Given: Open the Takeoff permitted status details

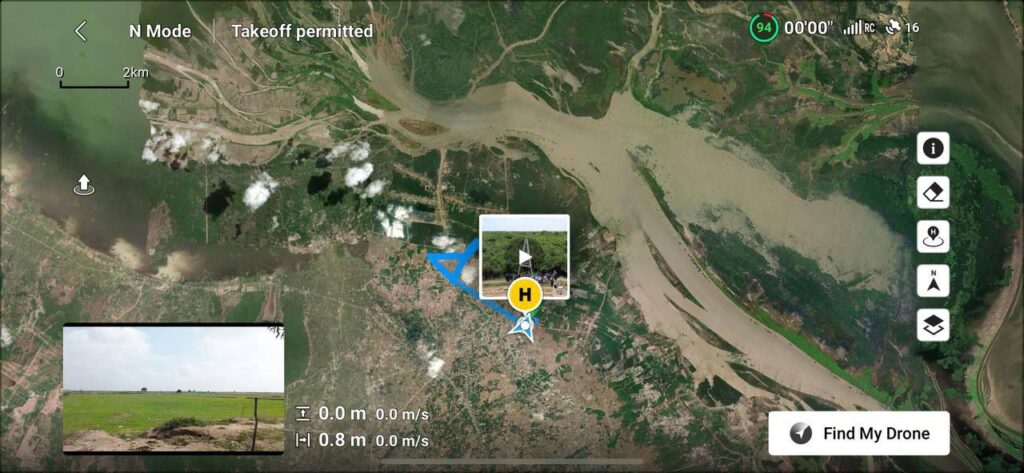Looking at the screenshot, I should (x=302, y=31).
